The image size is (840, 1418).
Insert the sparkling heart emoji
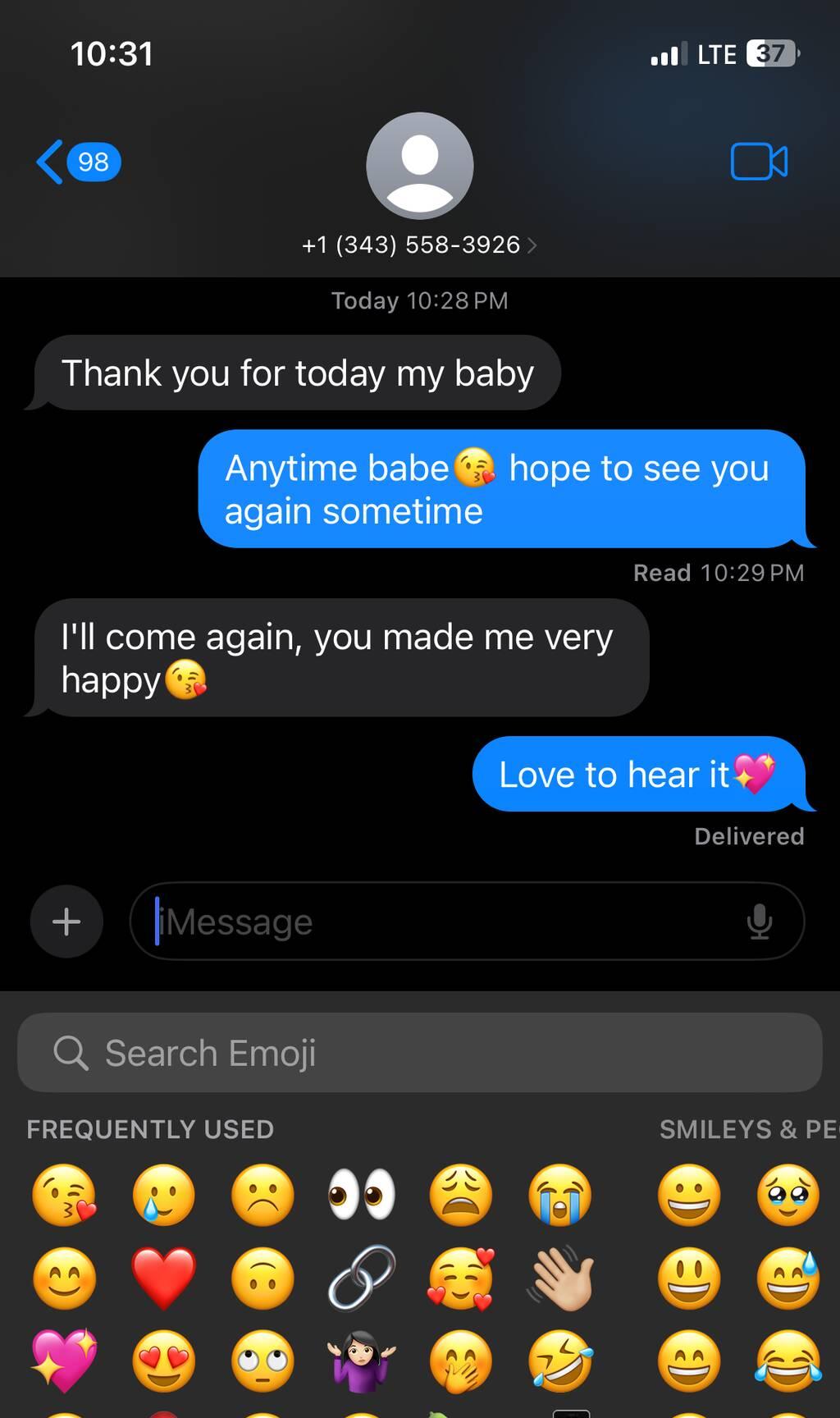64,1361
